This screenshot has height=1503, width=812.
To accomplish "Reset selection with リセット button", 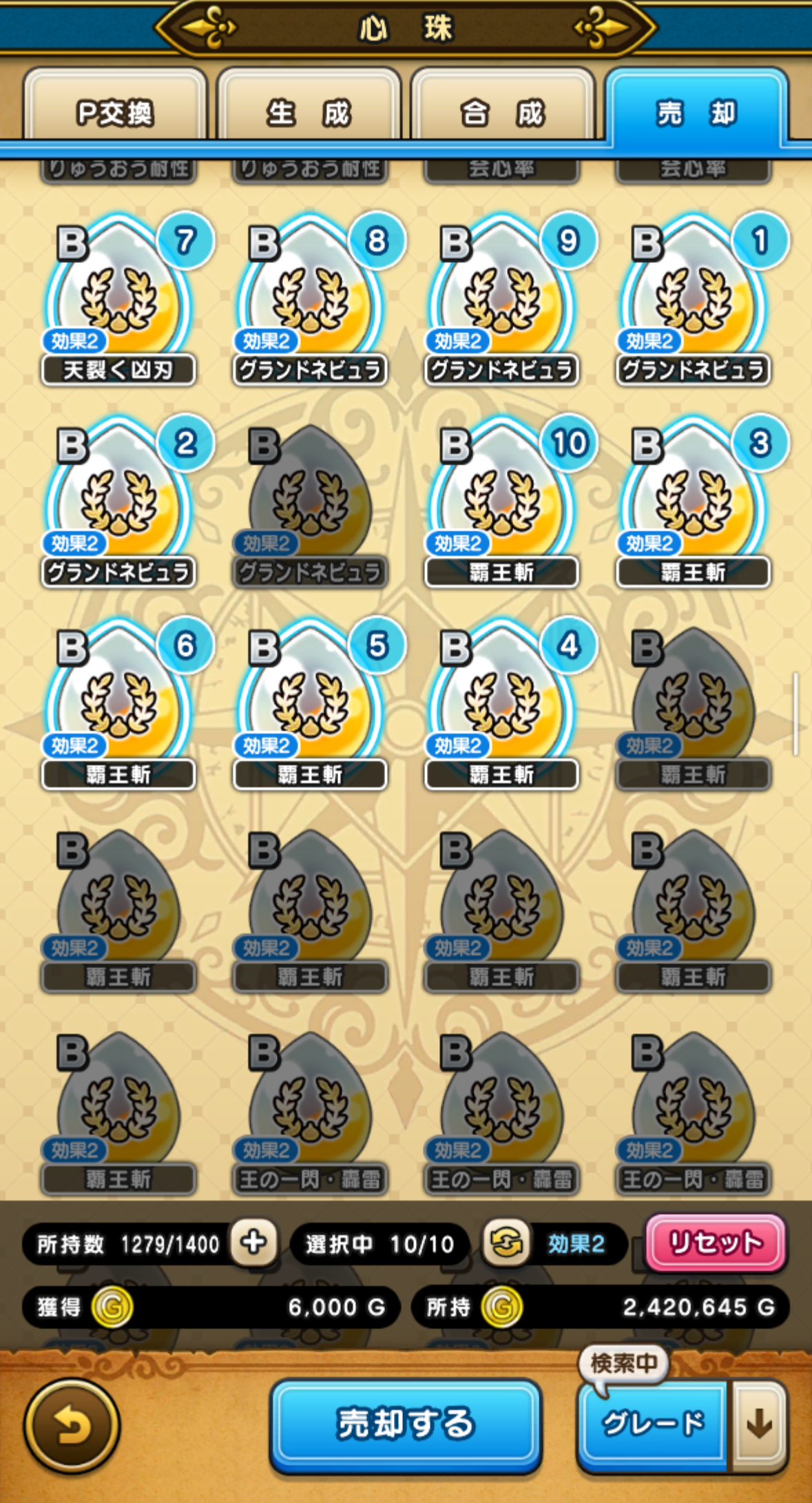I will pyautogui.click(x=716, y=1243).
